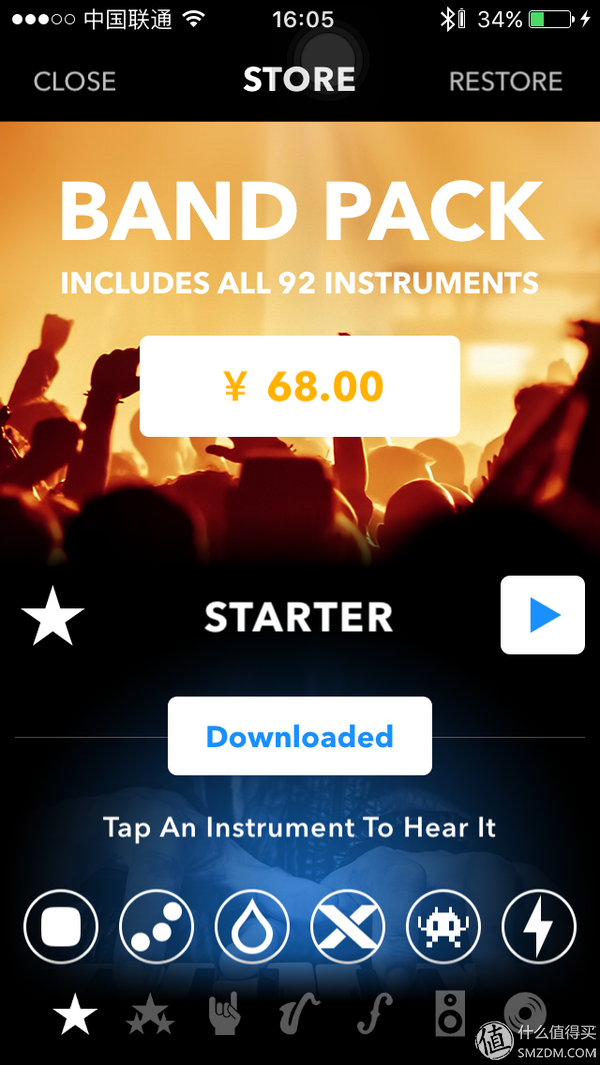
Task: Hear the space invader instrument
Action: (443, 927)
